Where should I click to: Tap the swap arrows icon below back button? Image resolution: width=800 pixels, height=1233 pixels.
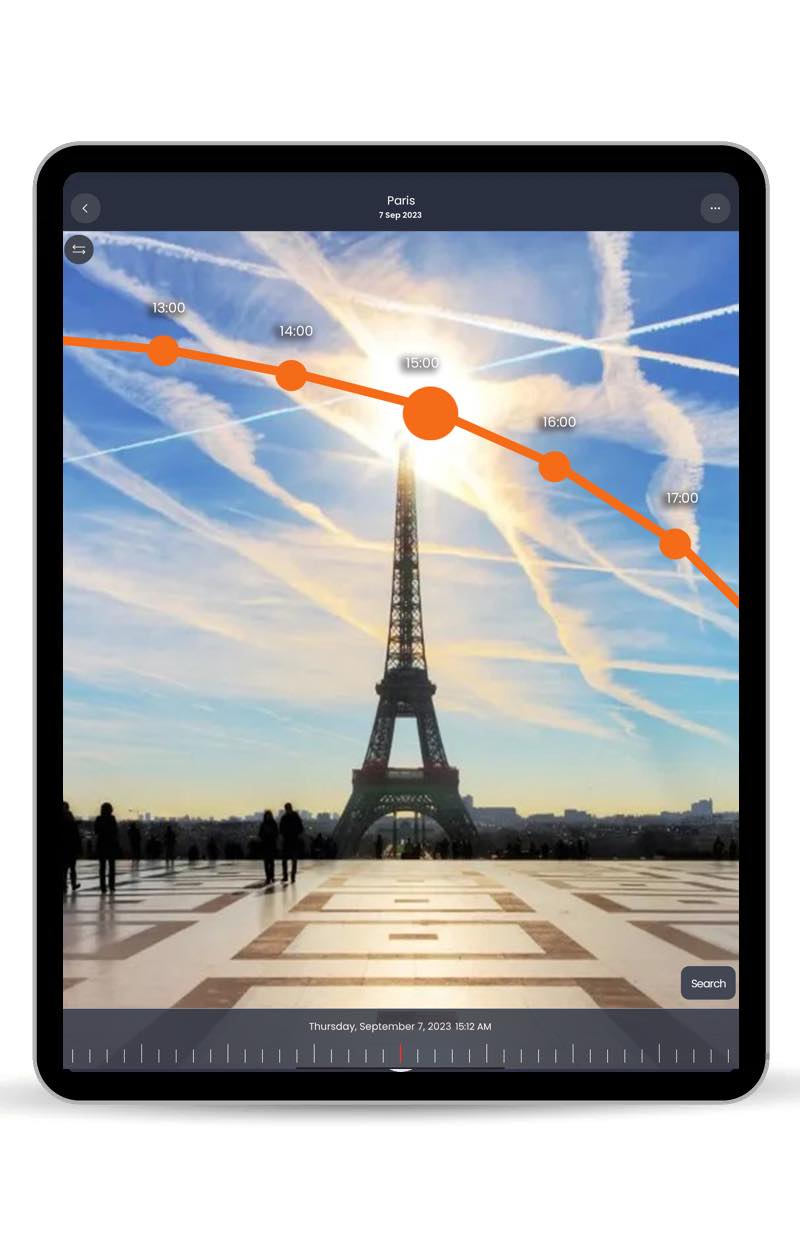point(79,249)
